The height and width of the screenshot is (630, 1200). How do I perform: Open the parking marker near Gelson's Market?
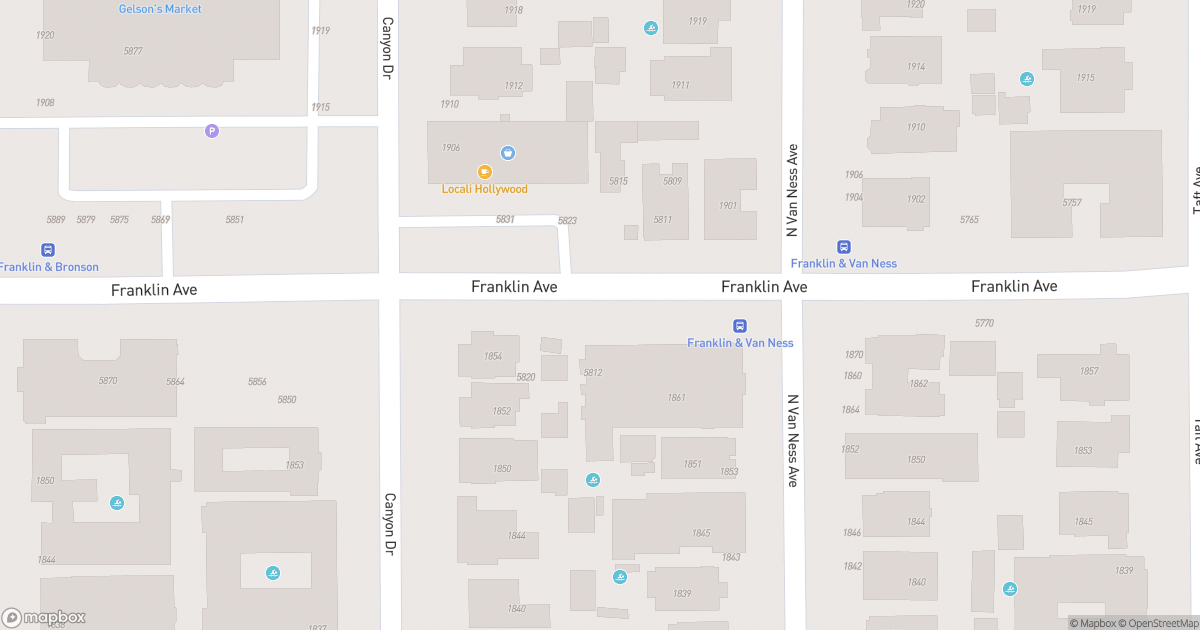[x=211, y=130]
